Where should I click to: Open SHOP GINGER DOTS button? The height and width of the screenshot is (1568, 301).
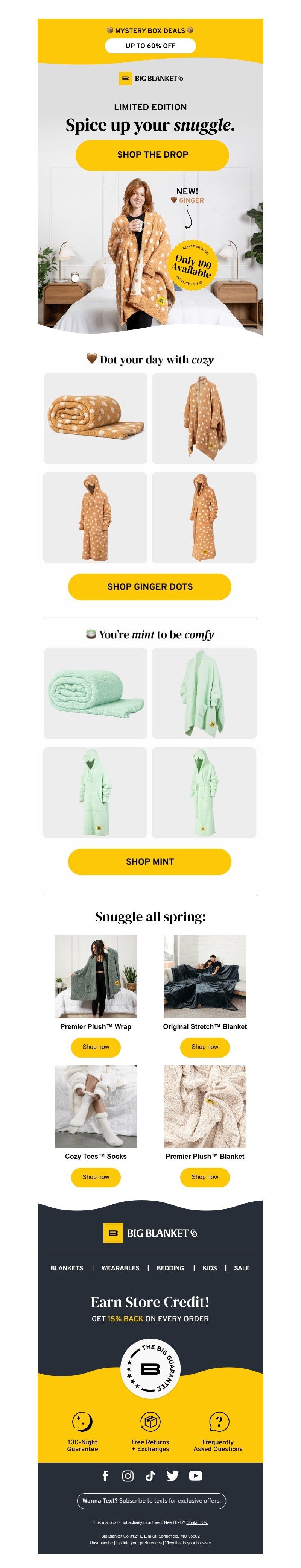coord(149,586)
